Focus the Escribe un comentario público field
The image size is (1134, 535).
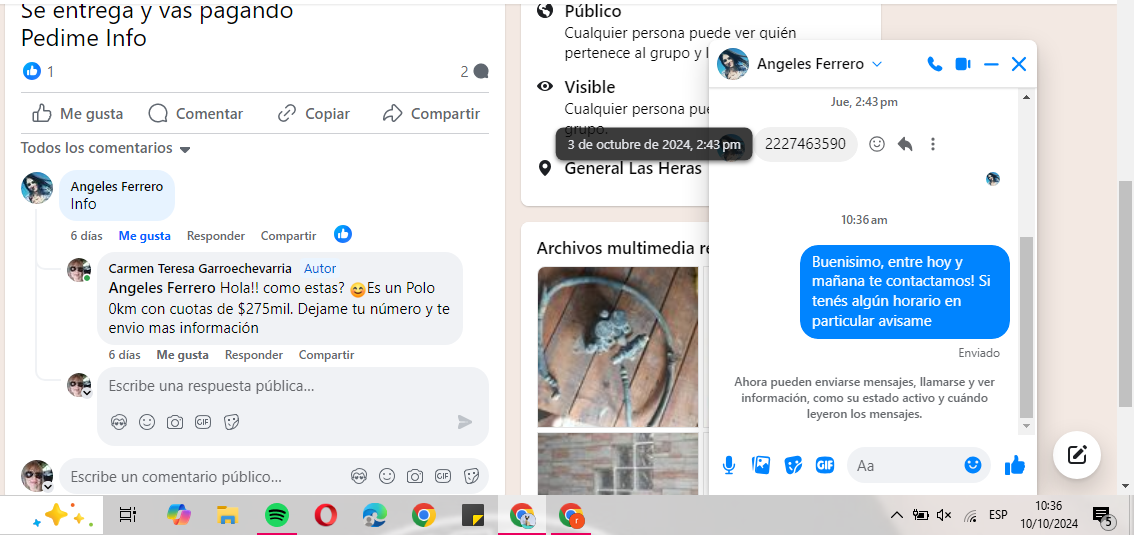[x=200, y=477]
